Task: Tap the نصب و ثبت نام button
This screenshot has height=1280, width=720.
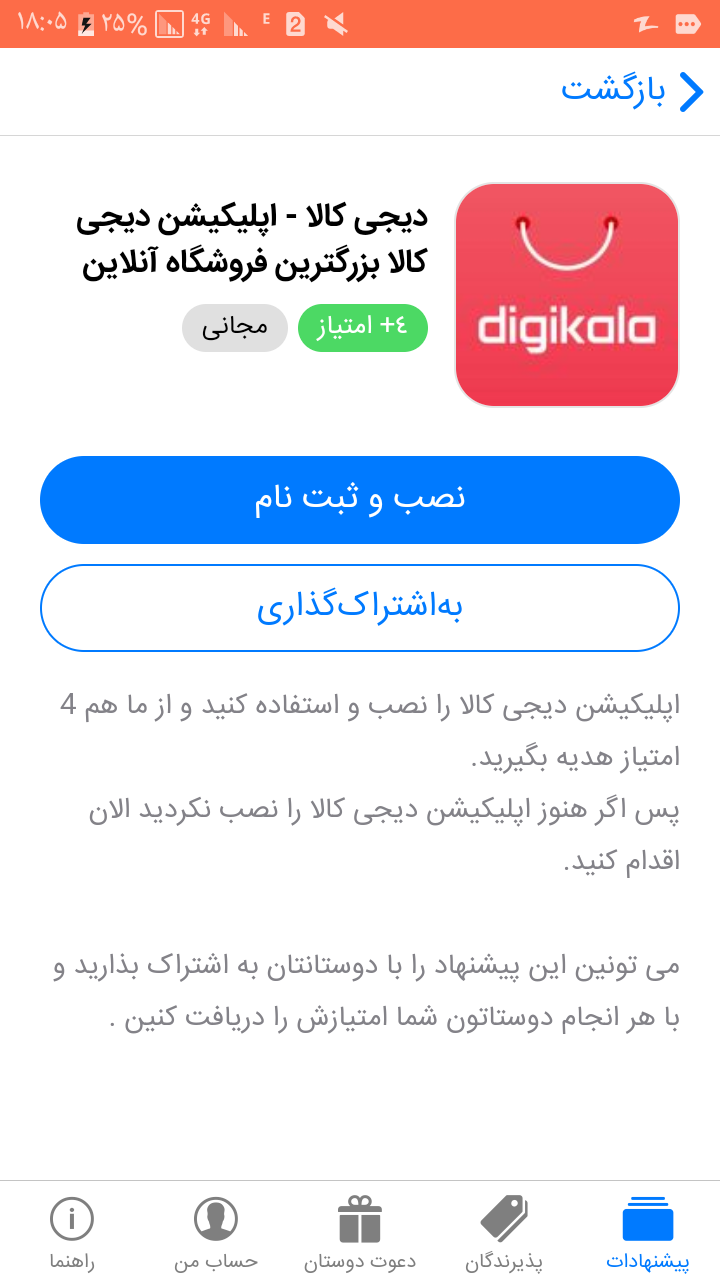Action: pos(360,500)
